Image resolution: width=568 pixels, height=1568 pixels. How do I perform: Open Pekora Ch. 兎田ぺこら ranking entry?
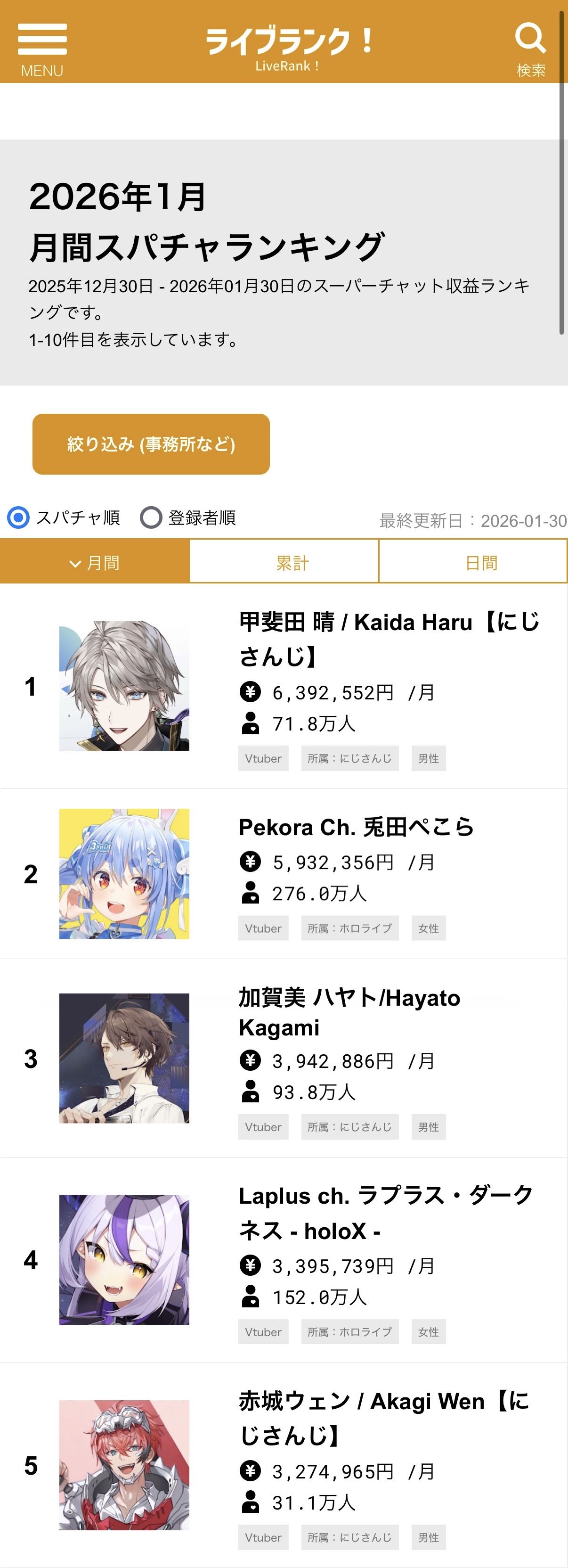pos(356,827)
